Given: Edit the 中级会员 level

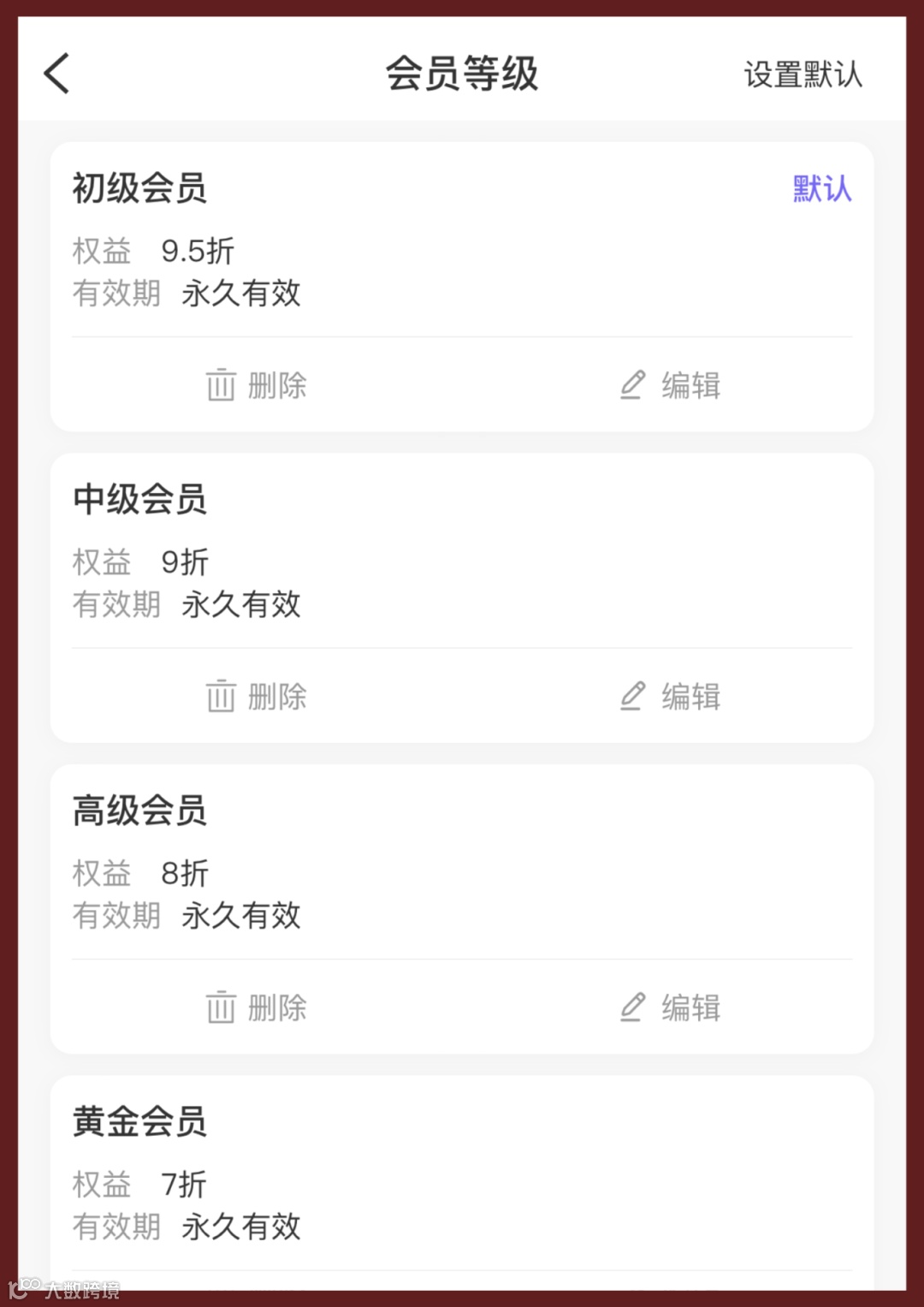Looking at the screenshot, I should pos(670,696).
